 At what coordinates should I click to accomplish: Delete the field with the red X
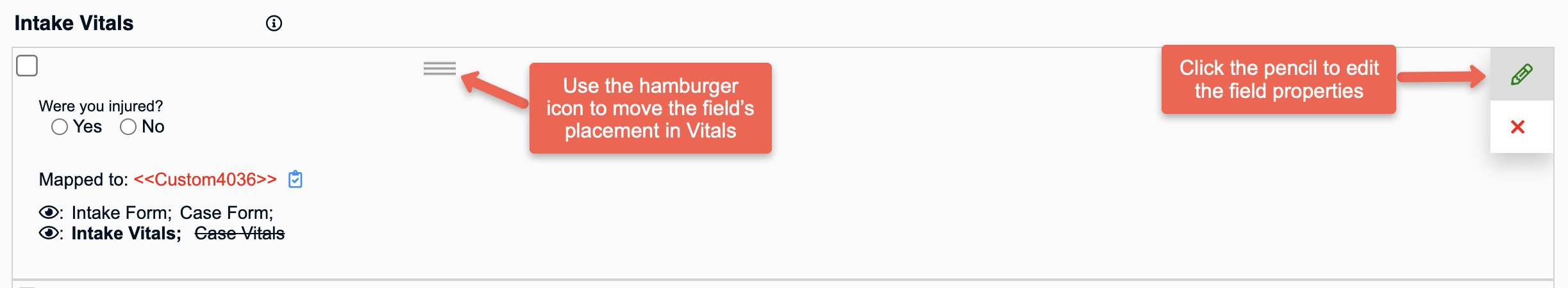[x=1518, y=127]
